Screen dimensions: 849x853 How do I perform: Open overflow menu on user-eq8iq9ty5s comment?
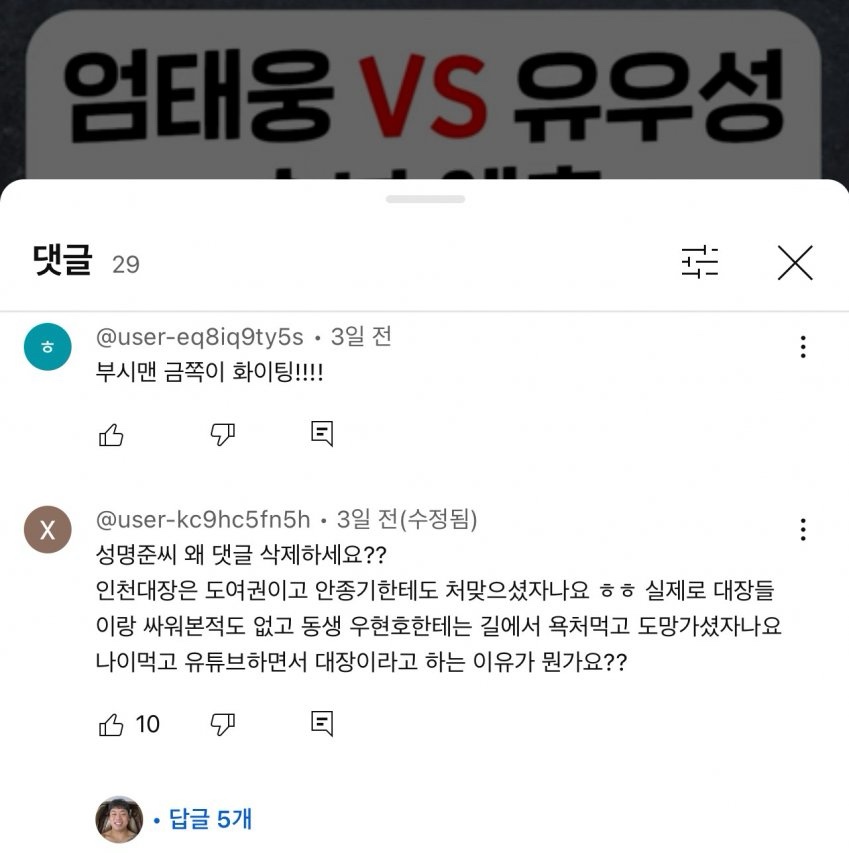(x=802, y=347)
